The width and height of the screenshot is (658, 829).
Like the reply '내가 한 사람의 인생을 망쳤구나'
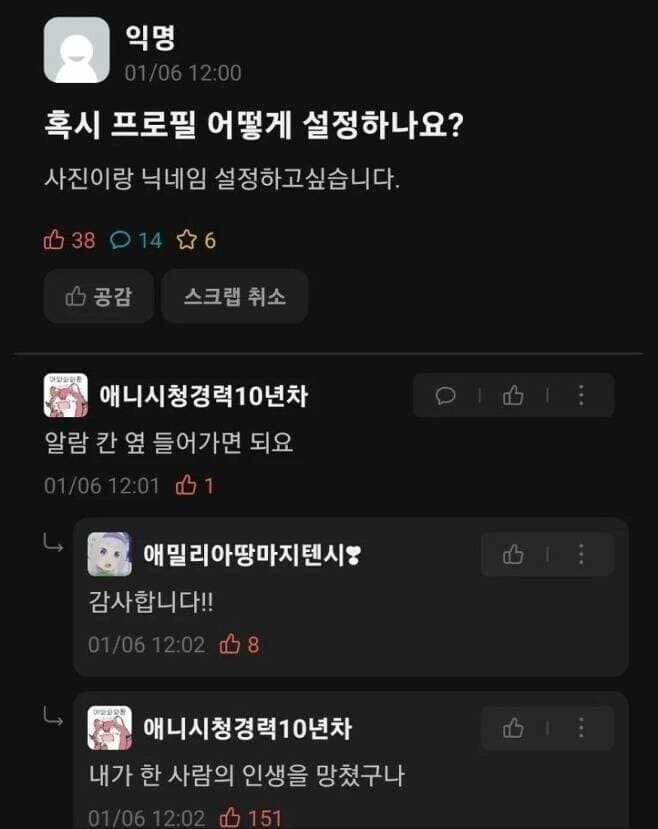pyautogui.click(x=513, y=728)
